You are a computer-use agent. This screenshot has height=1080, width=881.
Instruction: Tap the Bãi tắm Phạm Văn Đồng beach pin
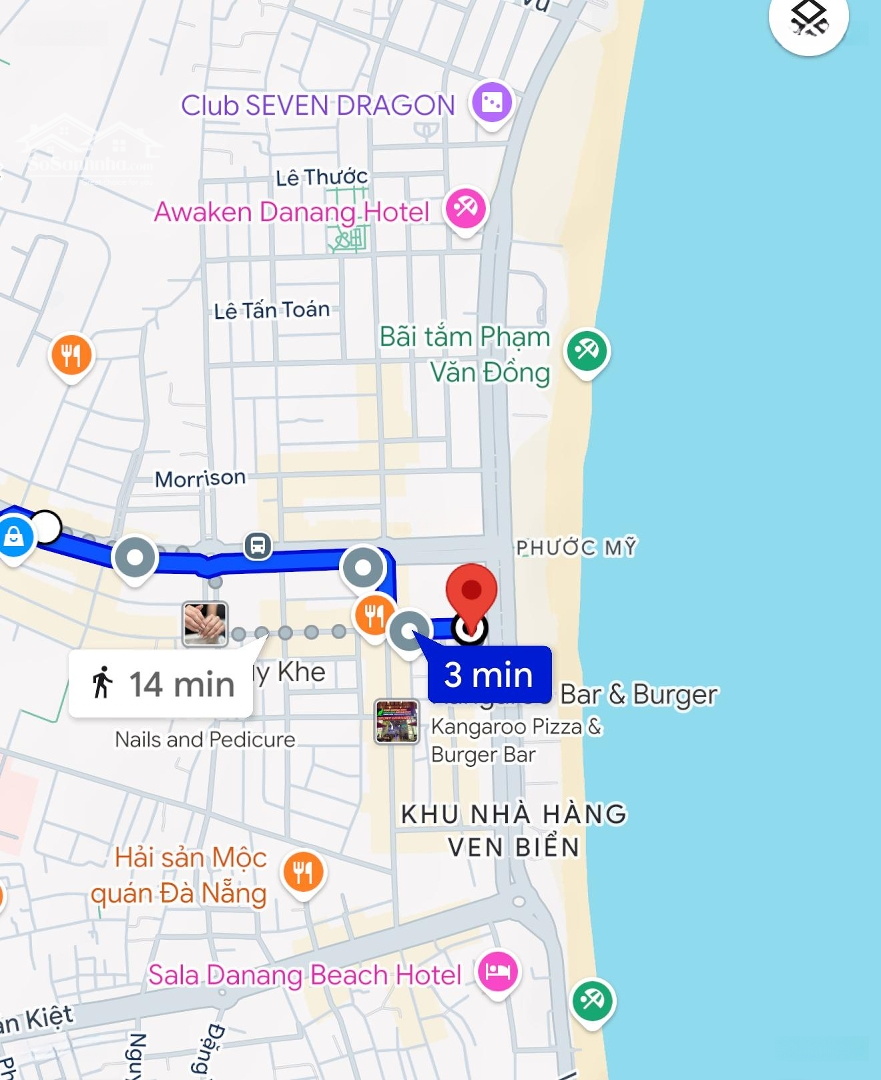587,352
